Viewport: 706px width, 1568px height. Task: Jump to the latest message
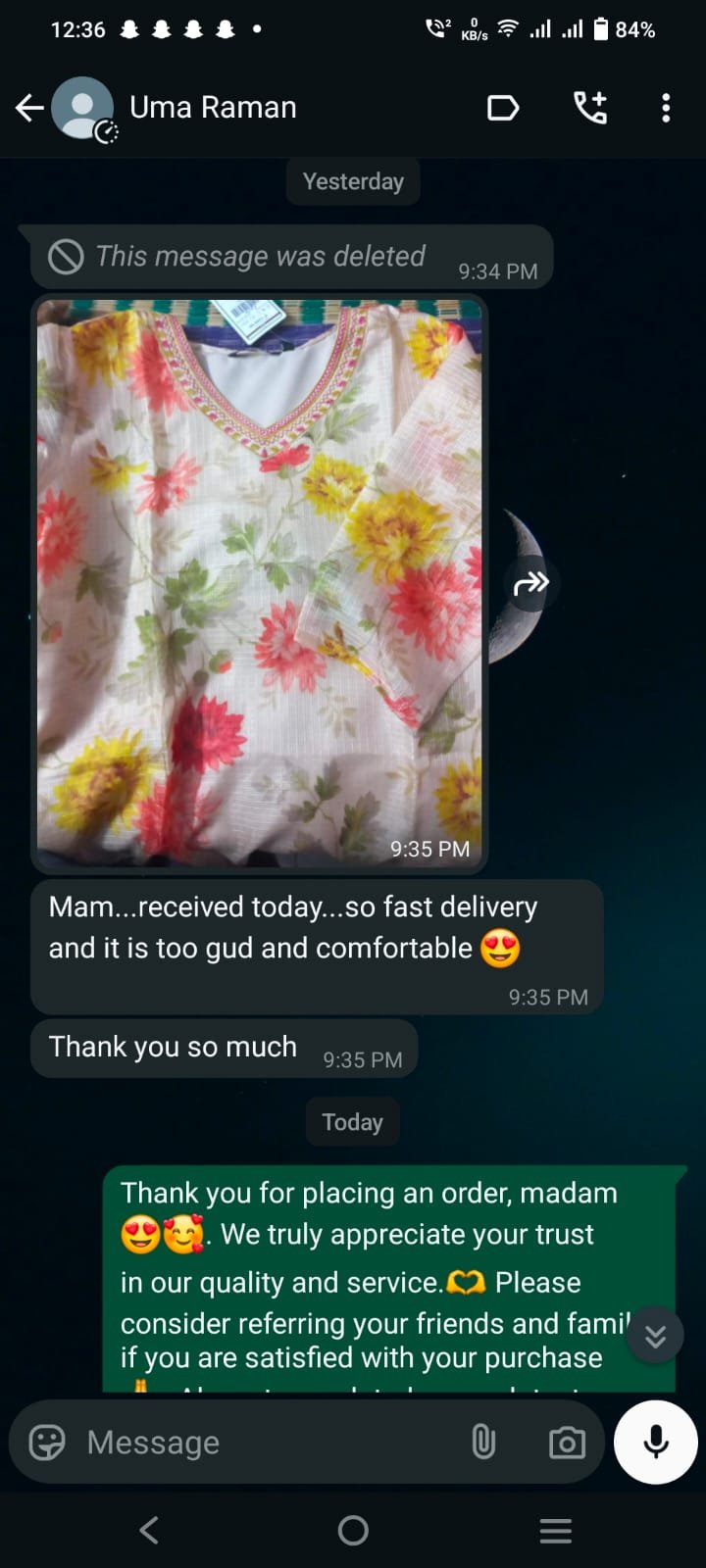[655, 1335]
